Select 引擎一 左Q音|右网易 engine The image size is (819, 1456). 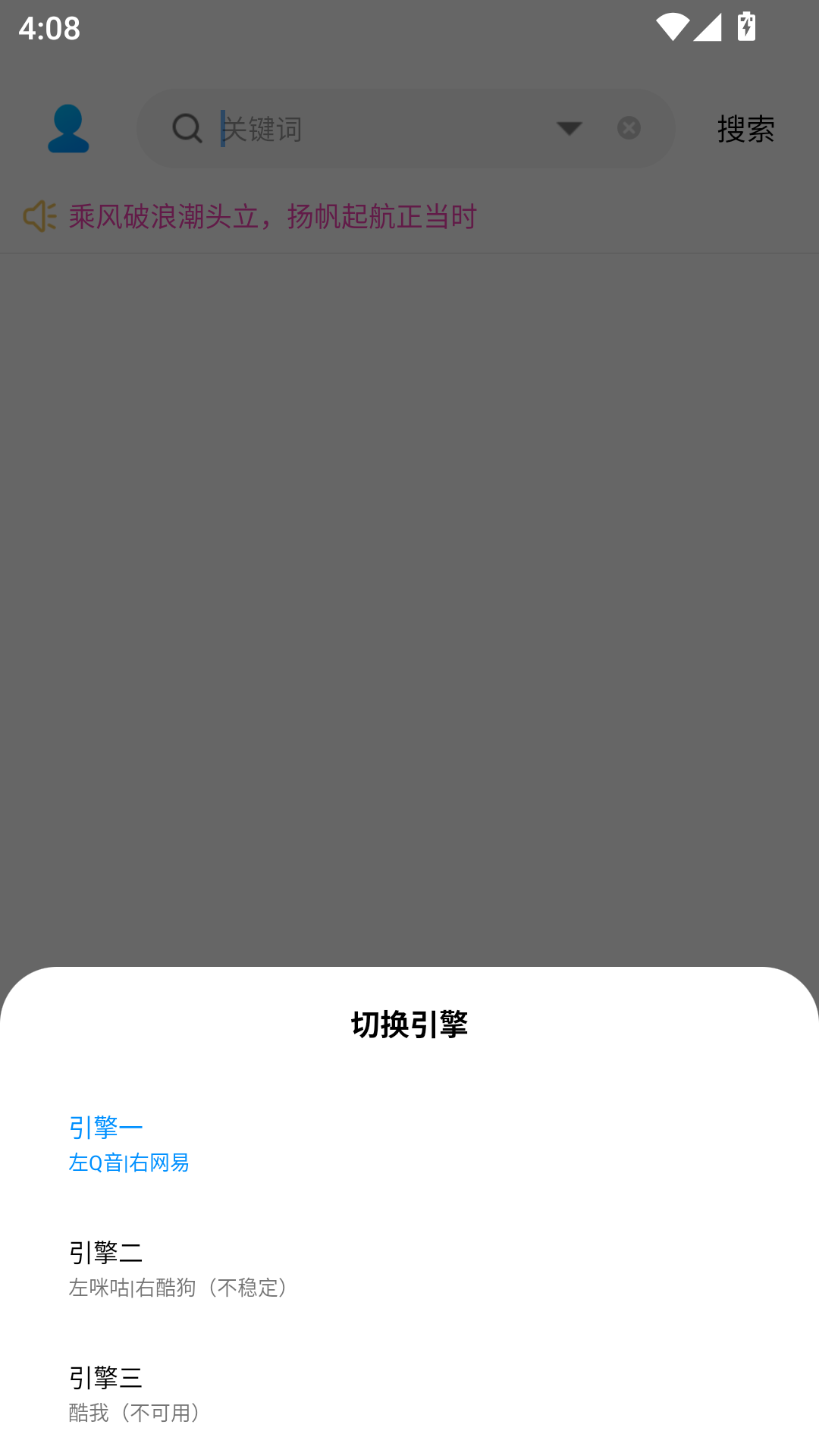point(130,1144)
